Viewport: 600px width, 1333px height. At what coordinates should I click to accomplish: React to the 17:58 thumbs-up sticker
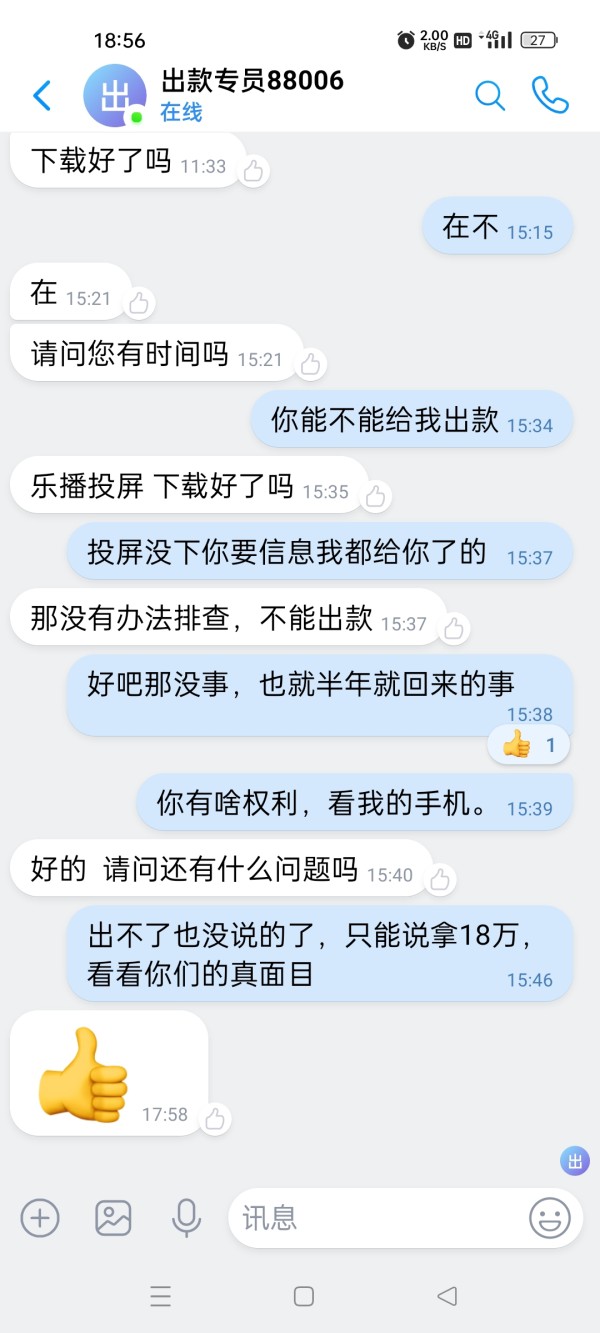click(215, 1119)
